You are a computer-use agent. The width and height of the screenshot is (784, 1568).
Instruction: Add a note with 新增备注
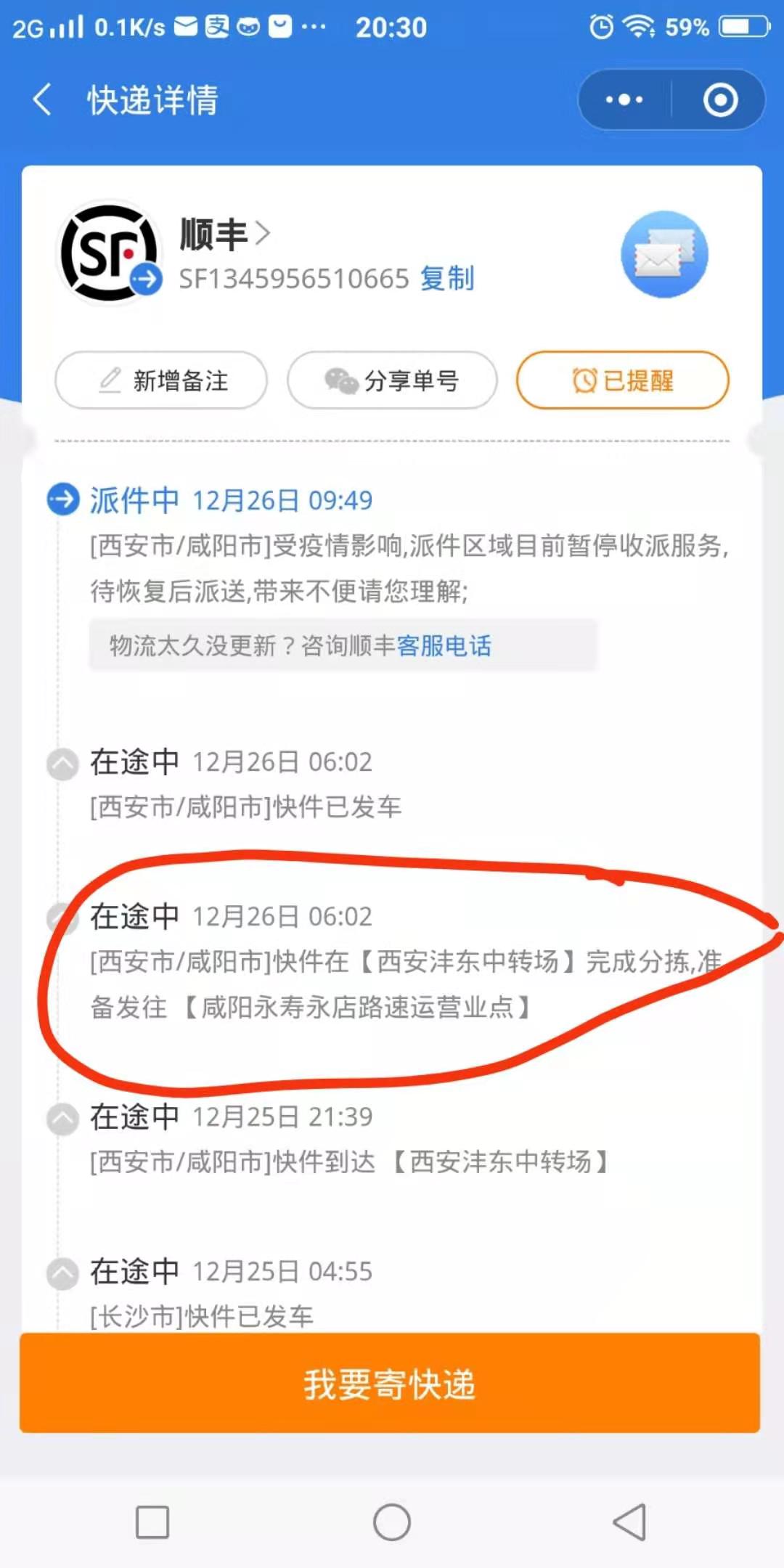[x=161, y=380]
